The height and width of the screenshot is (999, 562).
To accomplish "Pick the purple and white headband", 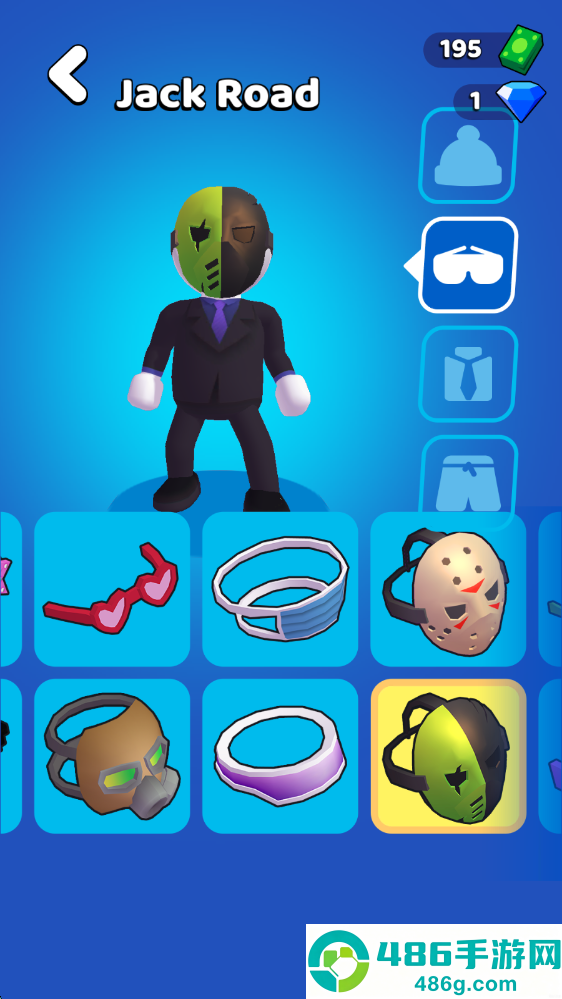I will coord(280,756).
